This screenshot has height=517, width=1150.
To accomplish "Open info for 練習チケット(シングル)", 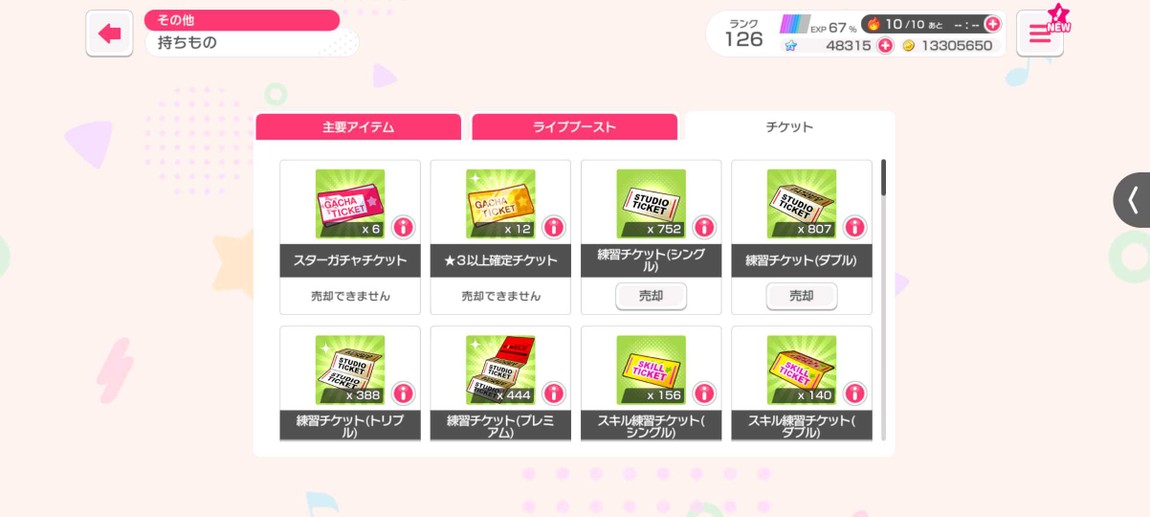I will (x=704, y=227).
